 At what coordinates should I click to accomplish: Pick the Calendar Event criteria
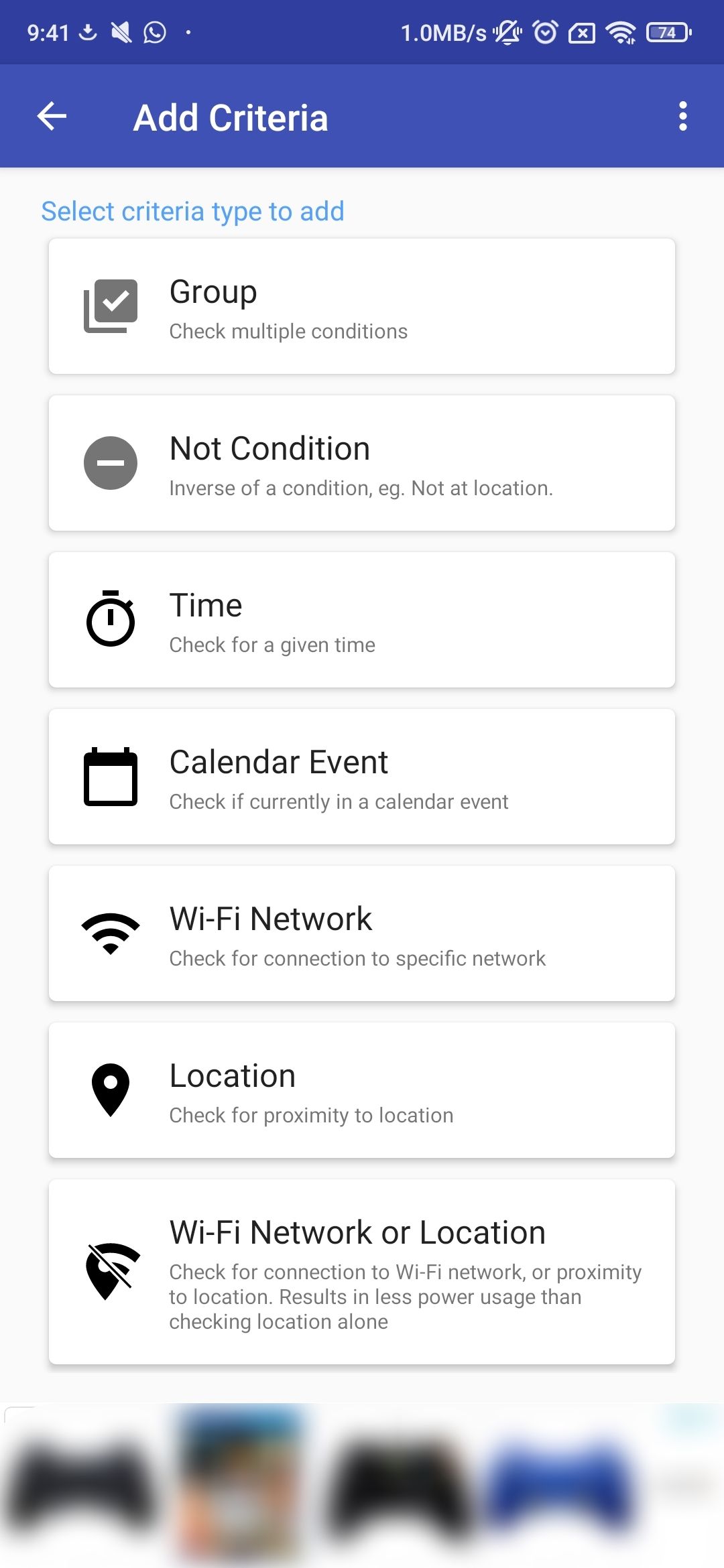(362, 777)
